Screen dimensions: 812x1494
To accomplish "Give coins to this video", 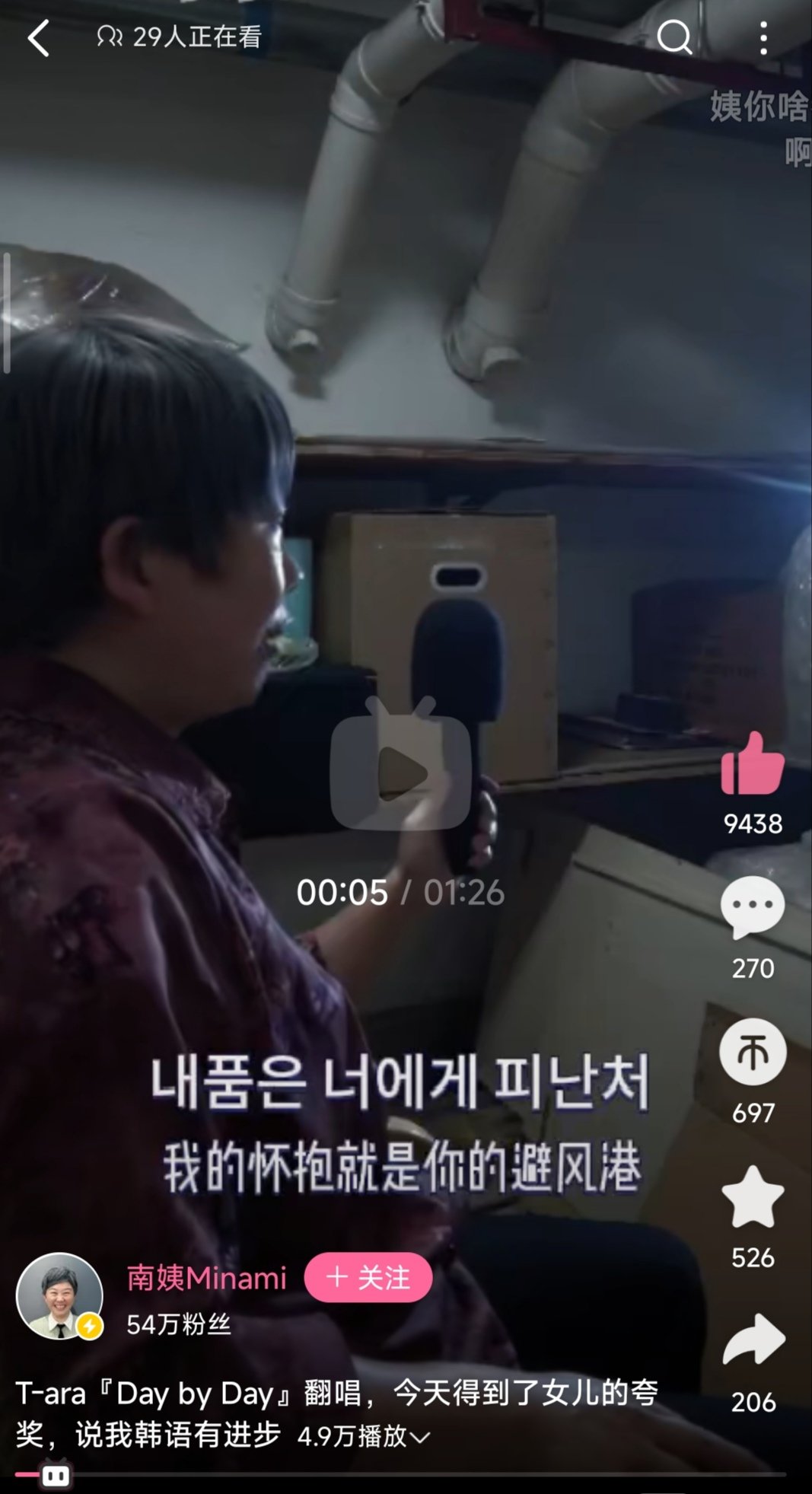I will pyautogui.click(x=752, y=1053).
